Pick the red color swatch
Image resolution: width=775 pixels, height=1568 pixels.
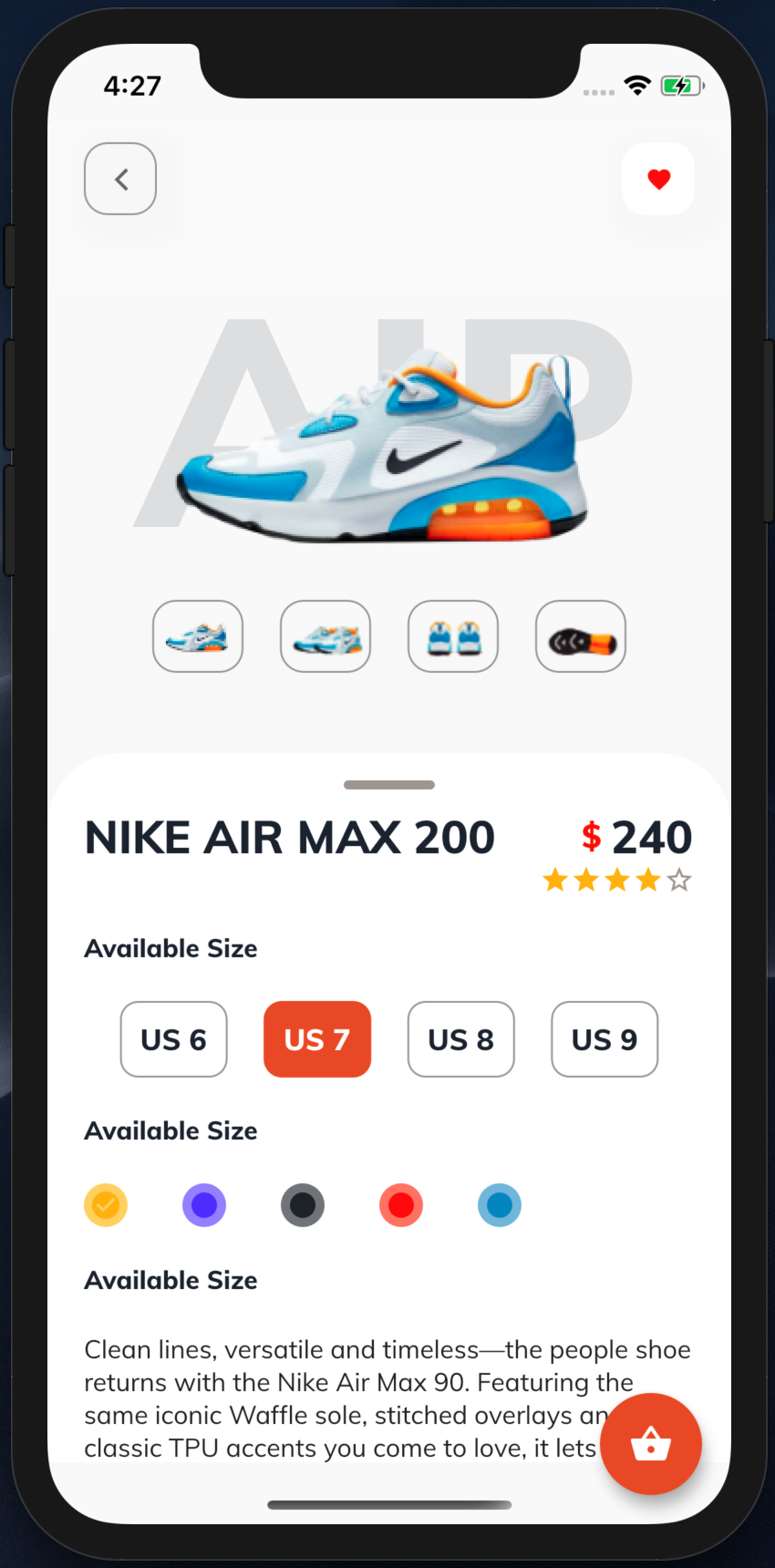click(401, 1205)
